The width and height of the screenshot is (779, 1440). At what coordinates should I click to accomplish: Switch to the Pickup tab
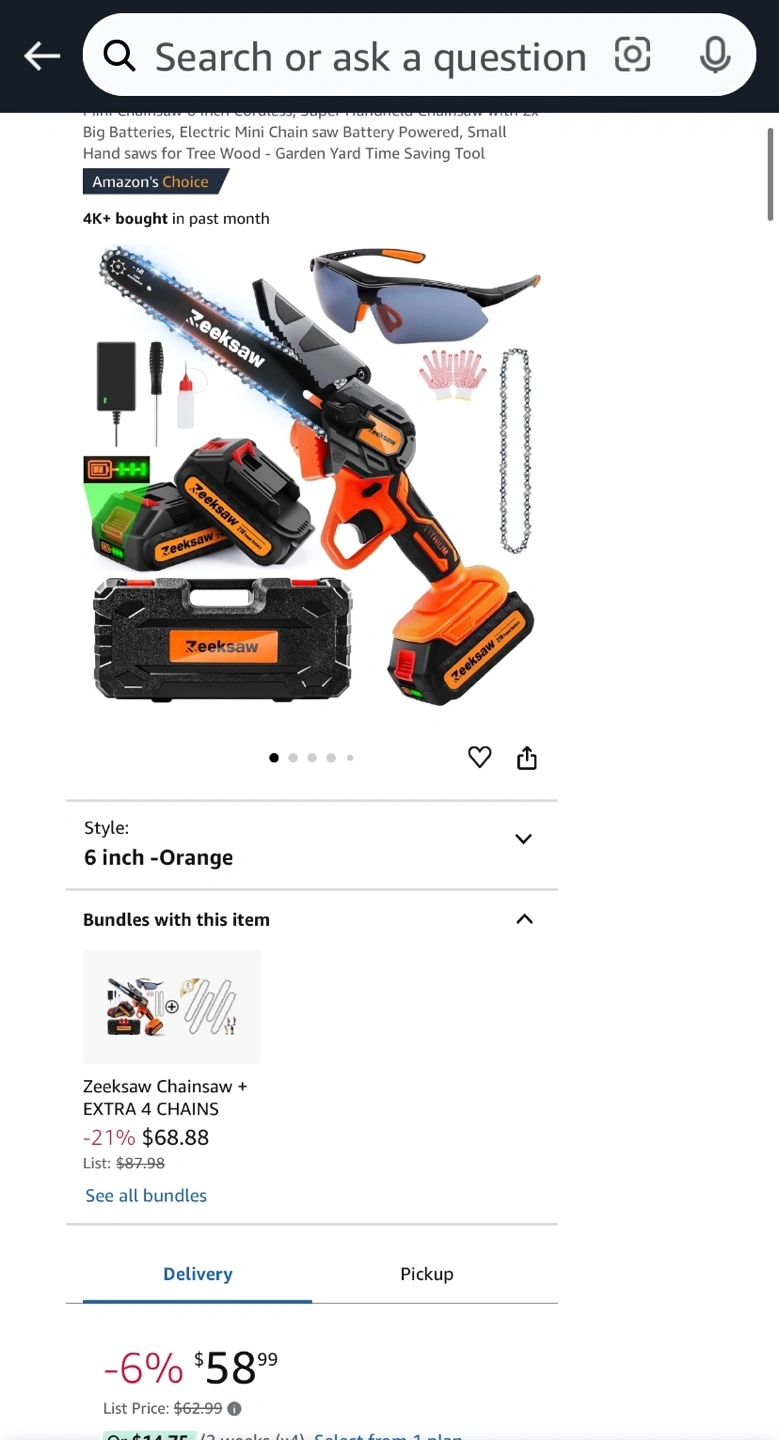[427, 1274]
